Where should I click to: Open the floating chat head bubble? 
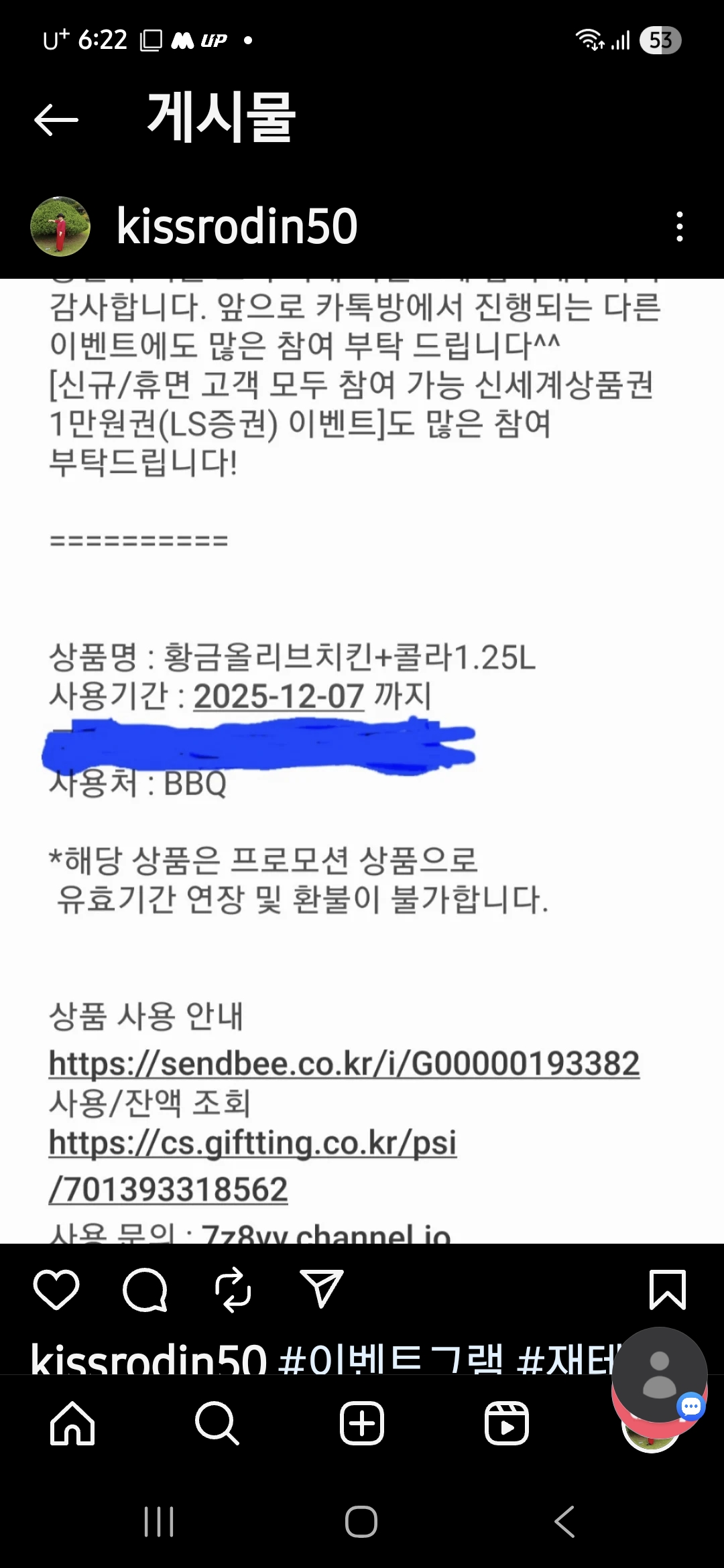coord(659,1375)
